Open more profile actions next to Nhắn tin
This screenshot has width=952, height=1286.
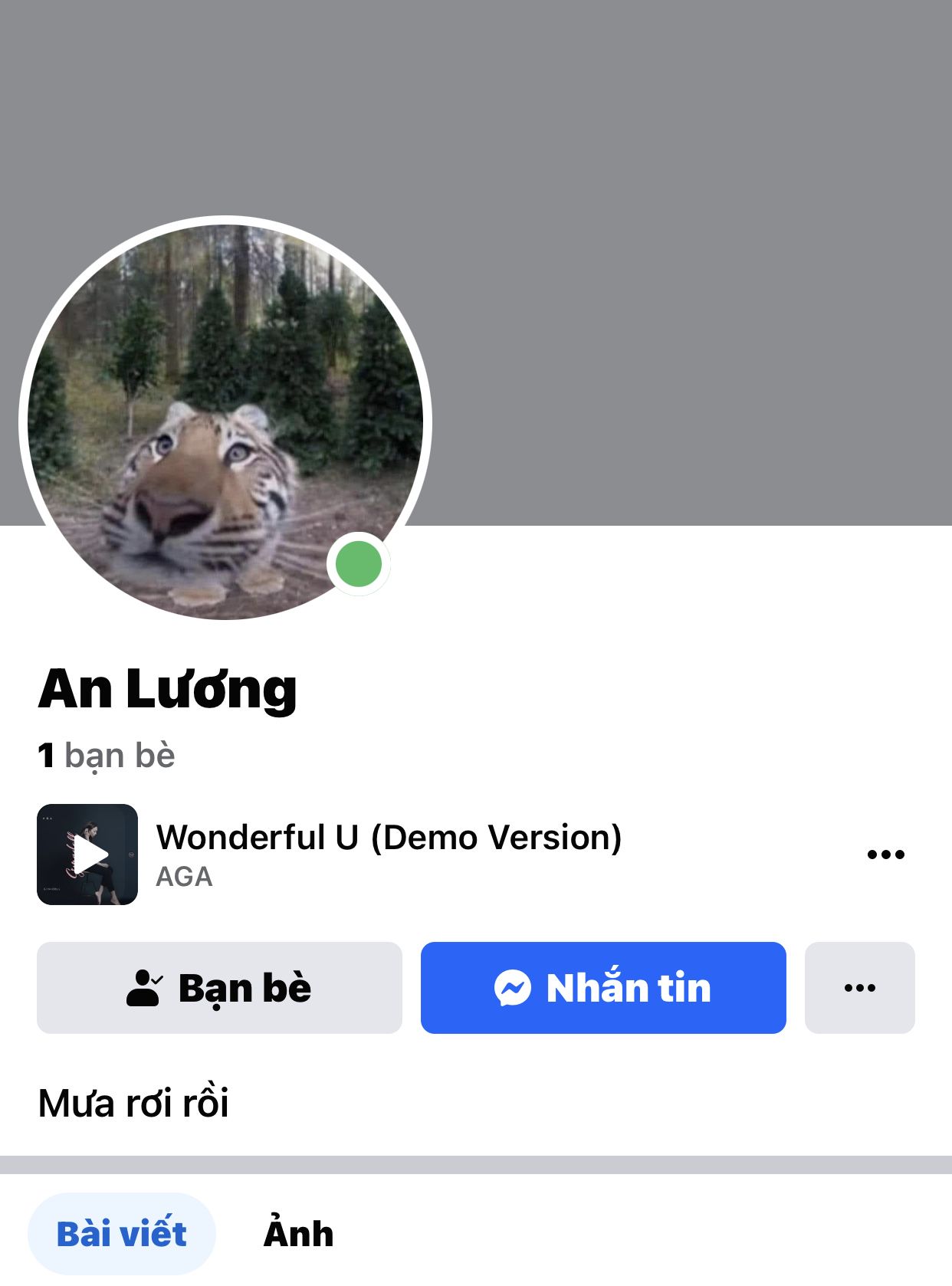(x=859, y=988)
